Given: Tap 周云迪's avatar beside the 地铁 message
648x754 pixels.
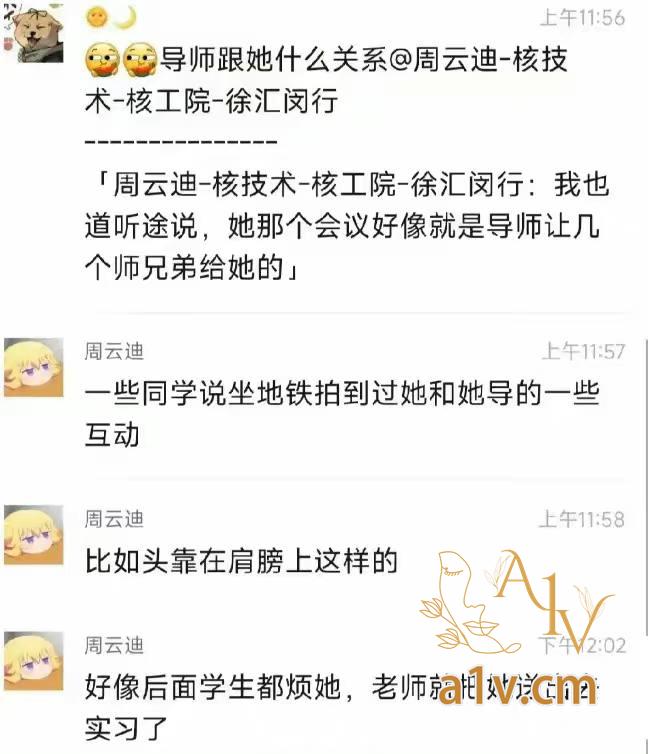Looking at the screenshot, I should click(x=33, y=367).
